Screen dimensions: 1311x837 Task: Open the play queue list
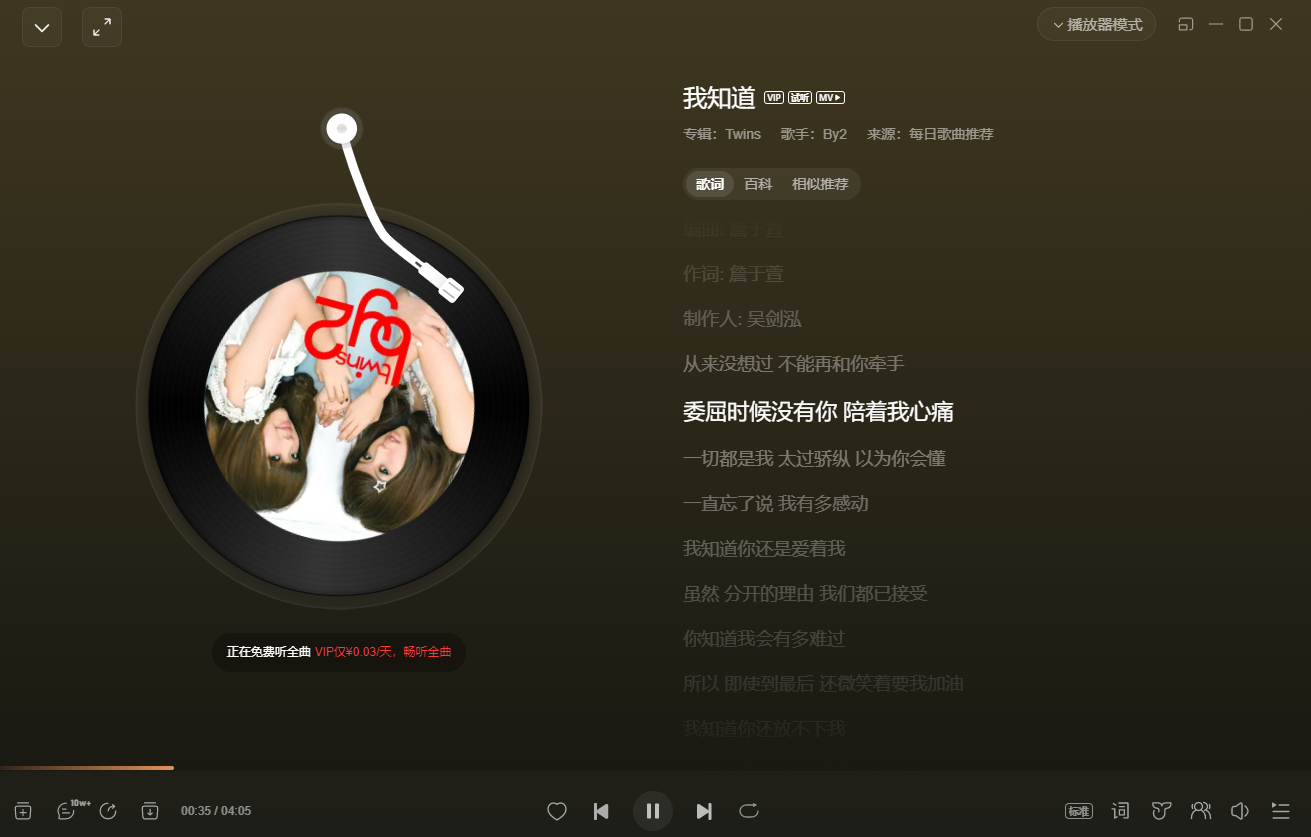tap(1281, 811)
